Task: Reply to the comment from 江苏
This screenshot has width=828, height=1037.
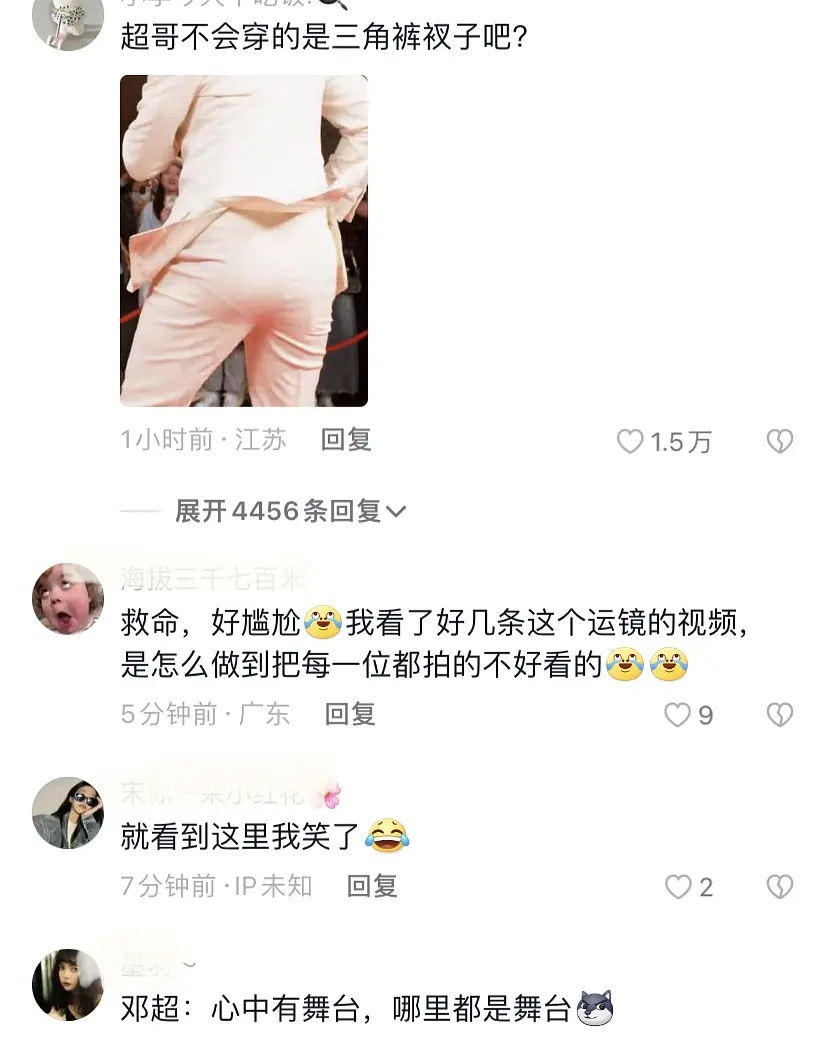Action: [x=346, y=439]
